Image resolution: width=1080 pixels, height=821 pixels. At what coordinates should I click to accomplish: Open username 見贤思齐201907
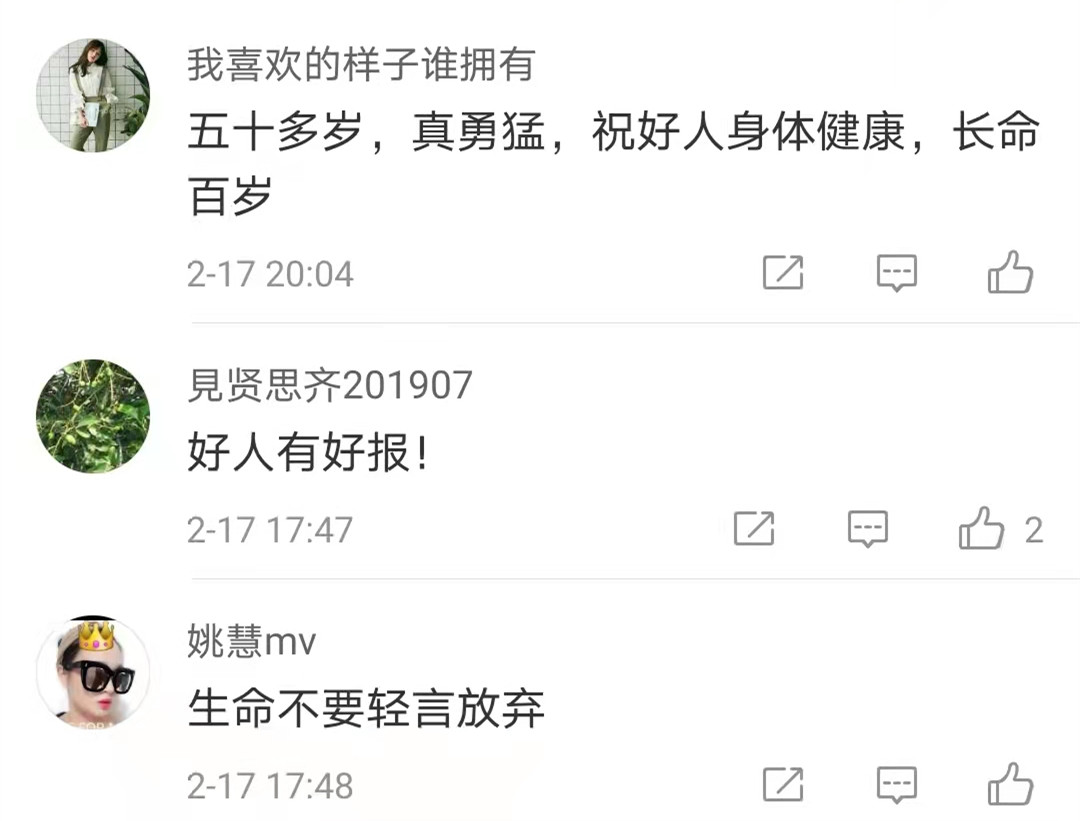point(329,385)
